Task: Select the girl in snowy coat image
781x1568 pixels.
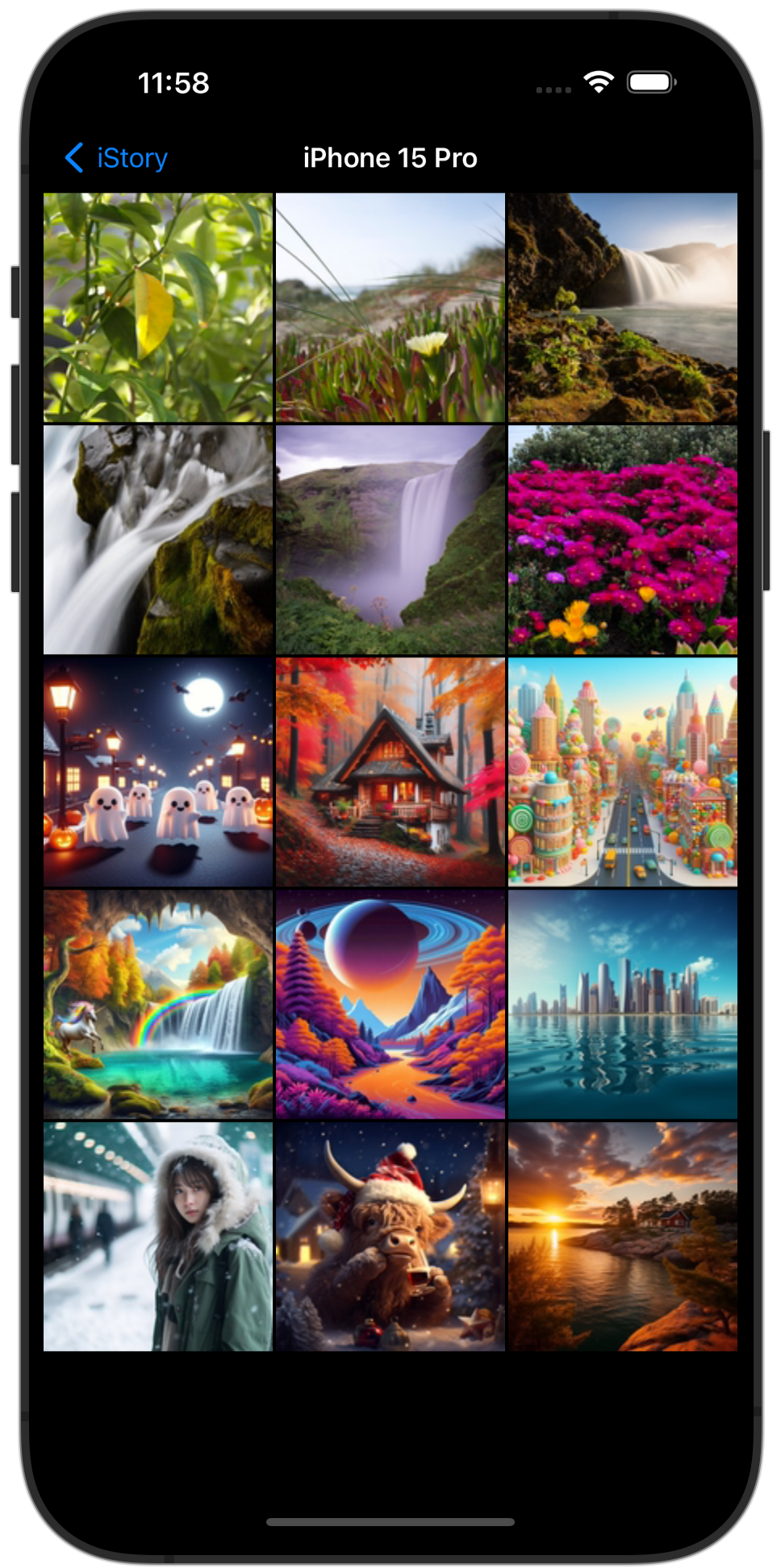Action: (x=158, y=1236)
